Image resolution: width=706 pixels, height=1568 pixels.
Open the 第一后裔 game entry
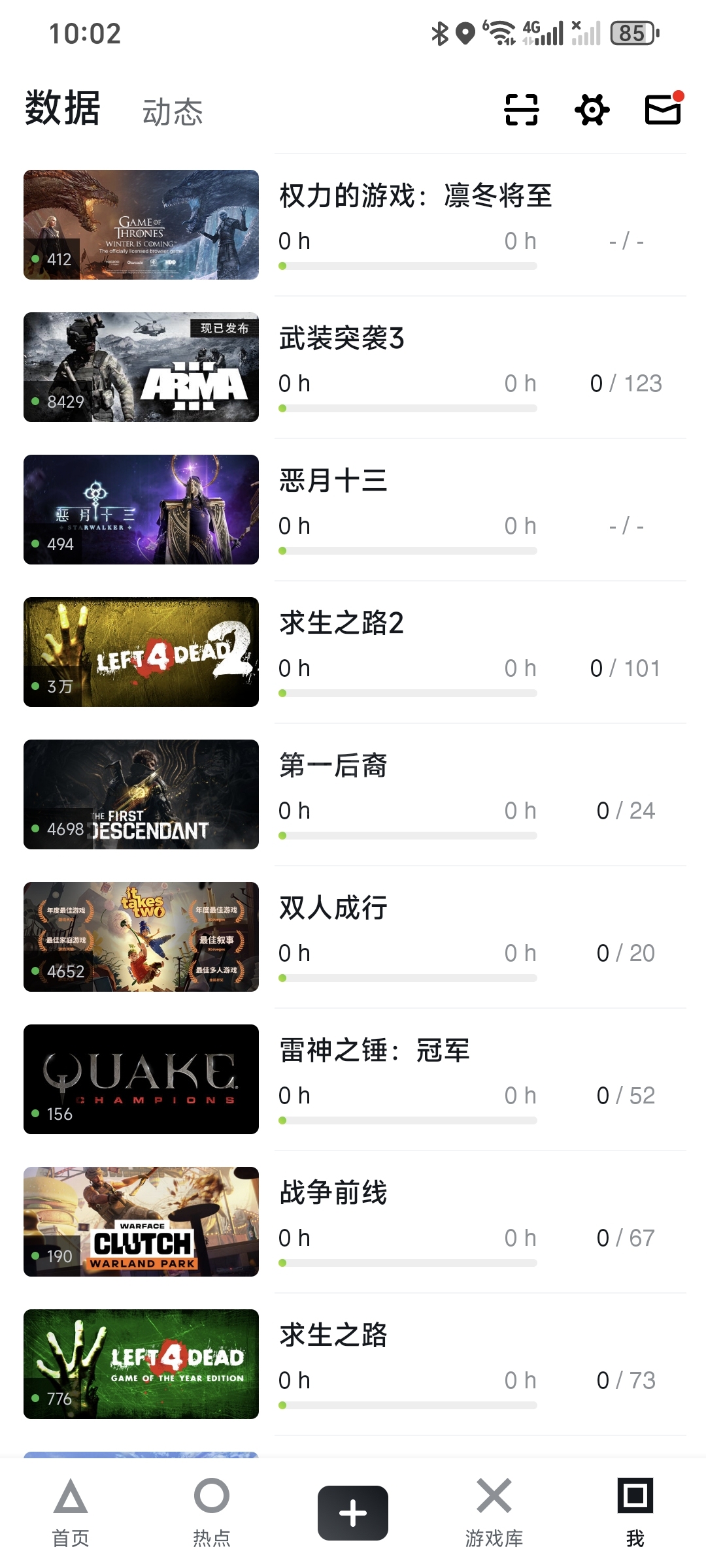[x=333, y=766]
